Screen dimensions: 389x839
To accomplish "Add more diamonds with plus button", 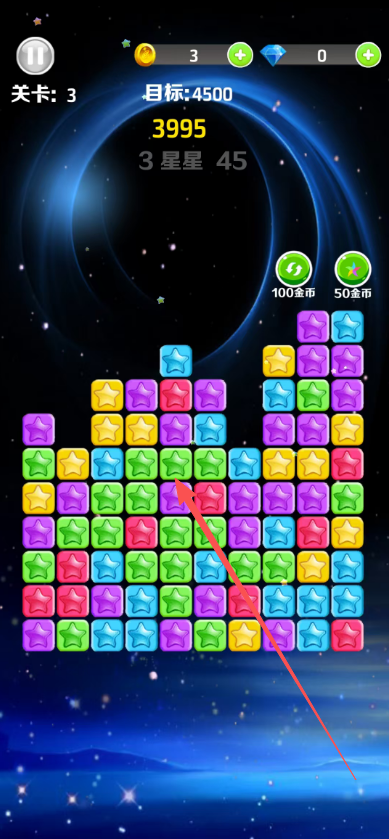I will point(368,55).
